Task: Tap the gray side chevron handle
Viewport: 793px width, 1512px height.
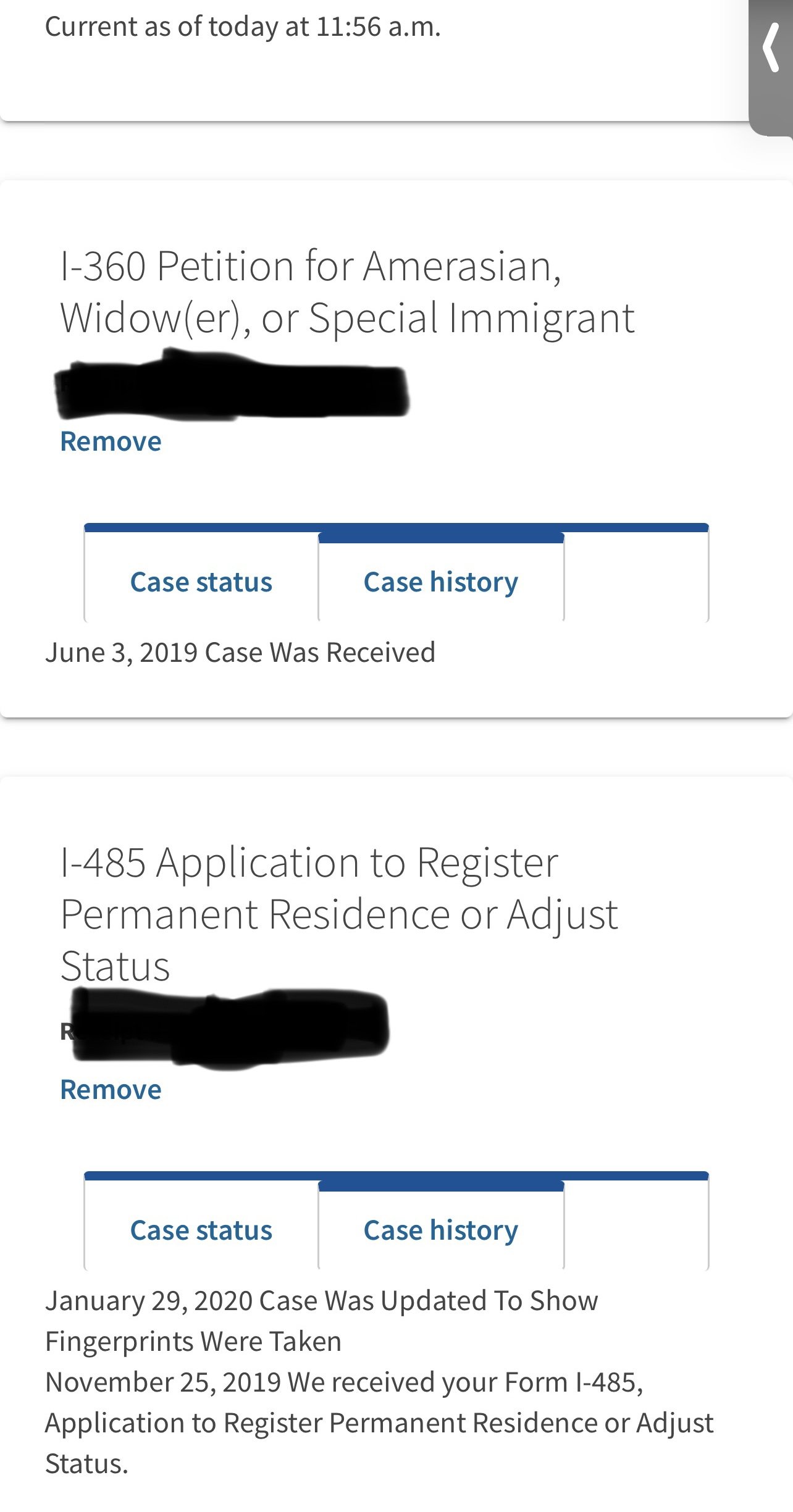Action: (771, 67)
